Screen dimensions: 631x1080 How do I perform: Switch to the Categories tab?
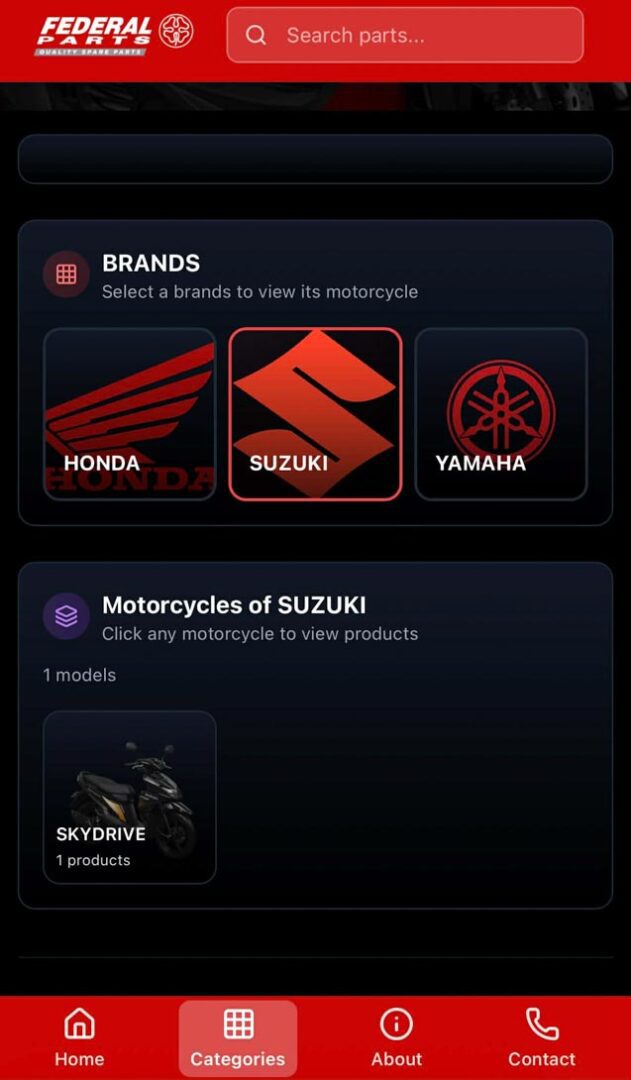238,1038
